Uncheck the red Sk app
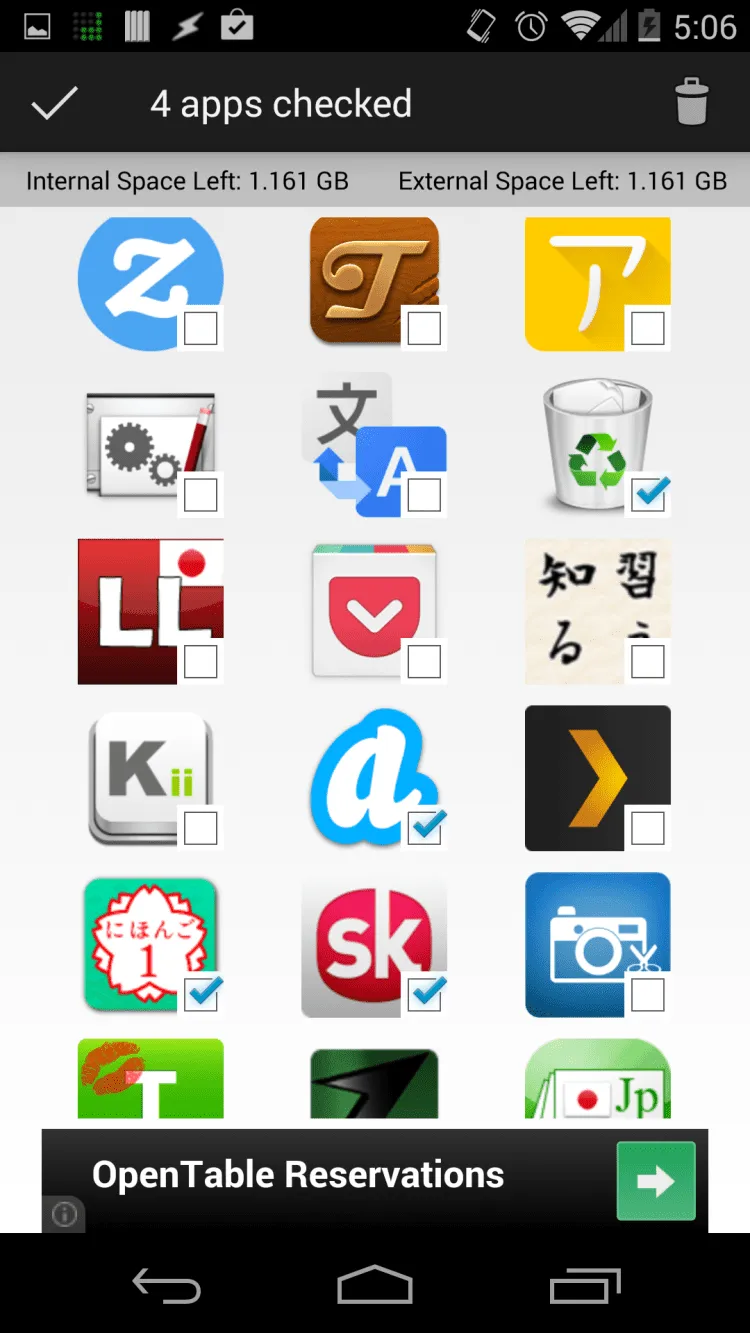This screenshot has height=1333, width=750. click(x=424, y=994)
